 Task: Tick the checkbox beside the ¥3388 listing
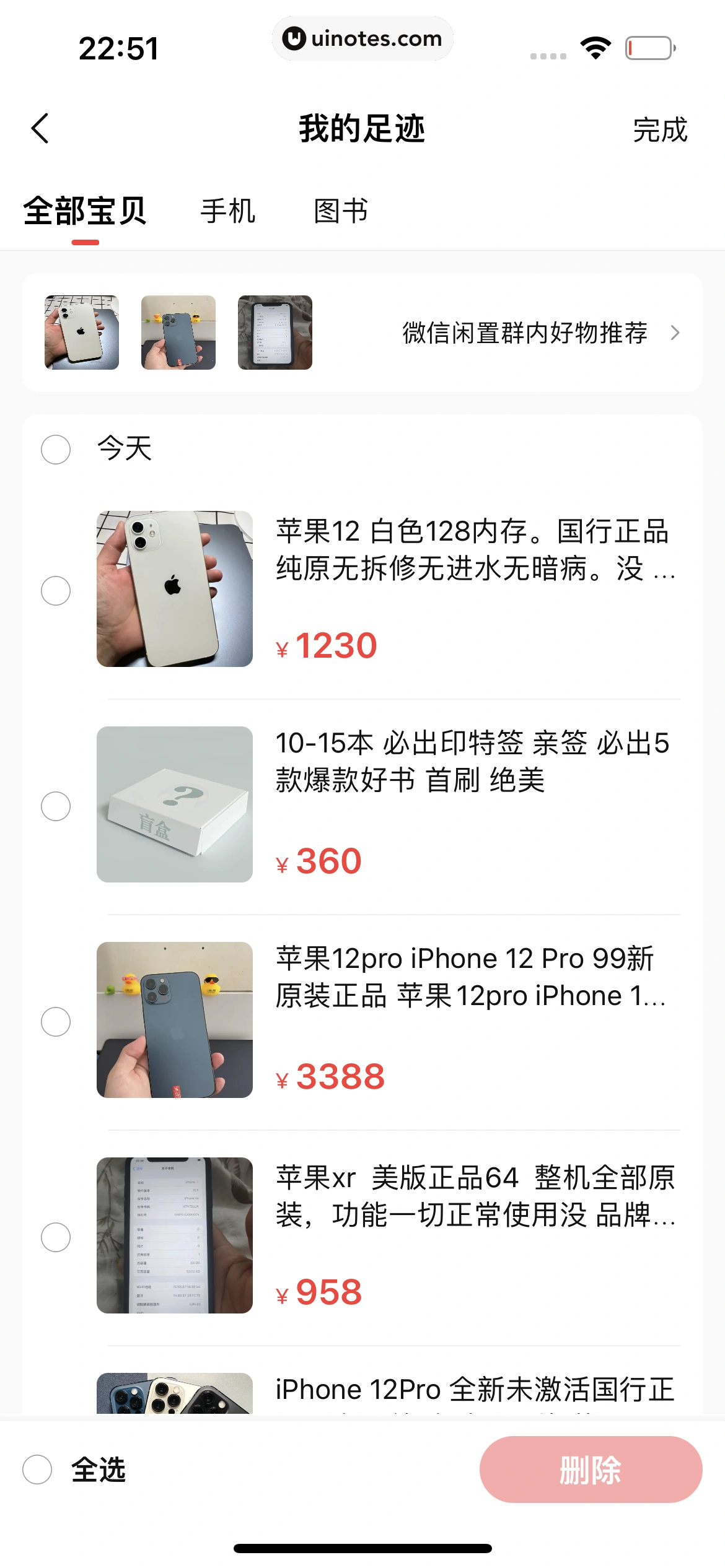55,1021
